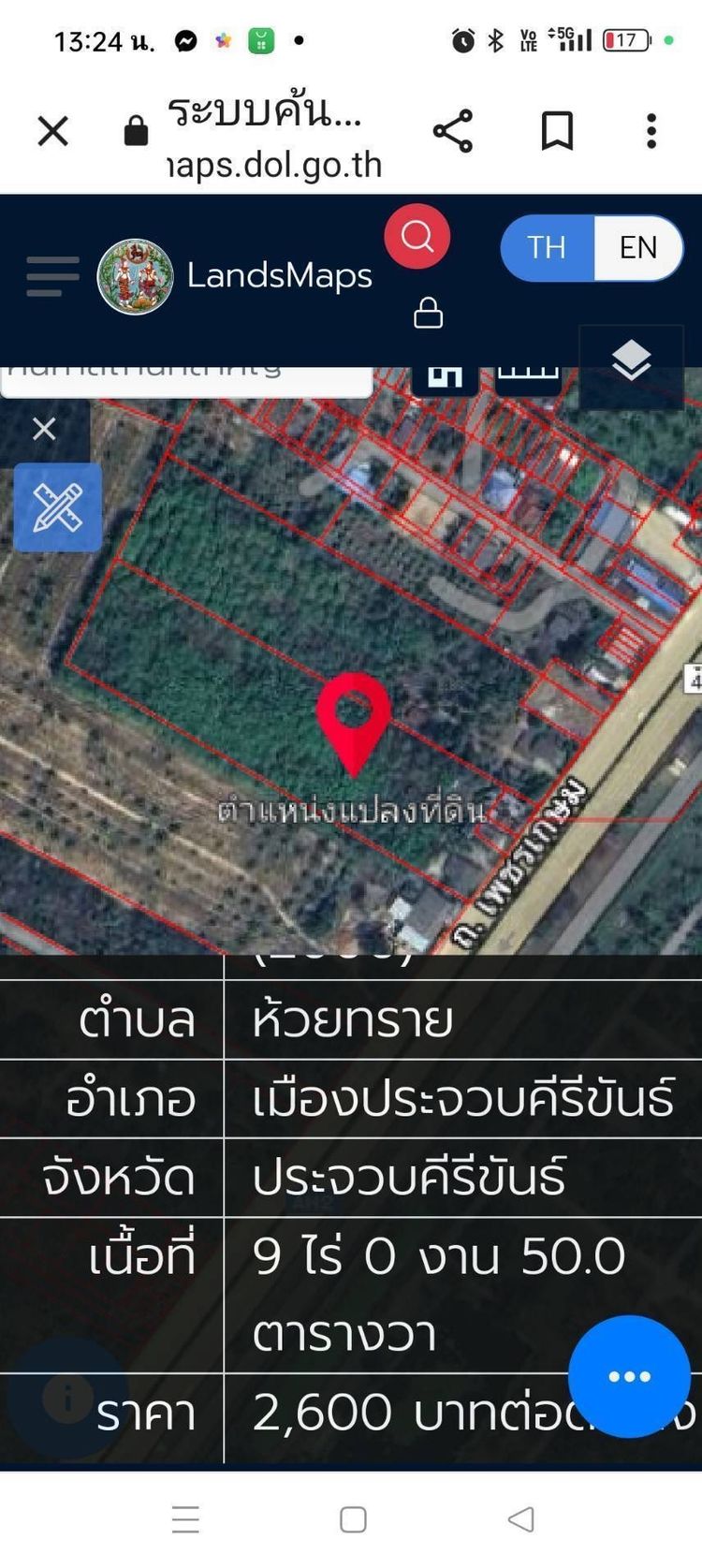The image size is (702, 1568).
Task: Bookmark this page
Action: [558, 131]
